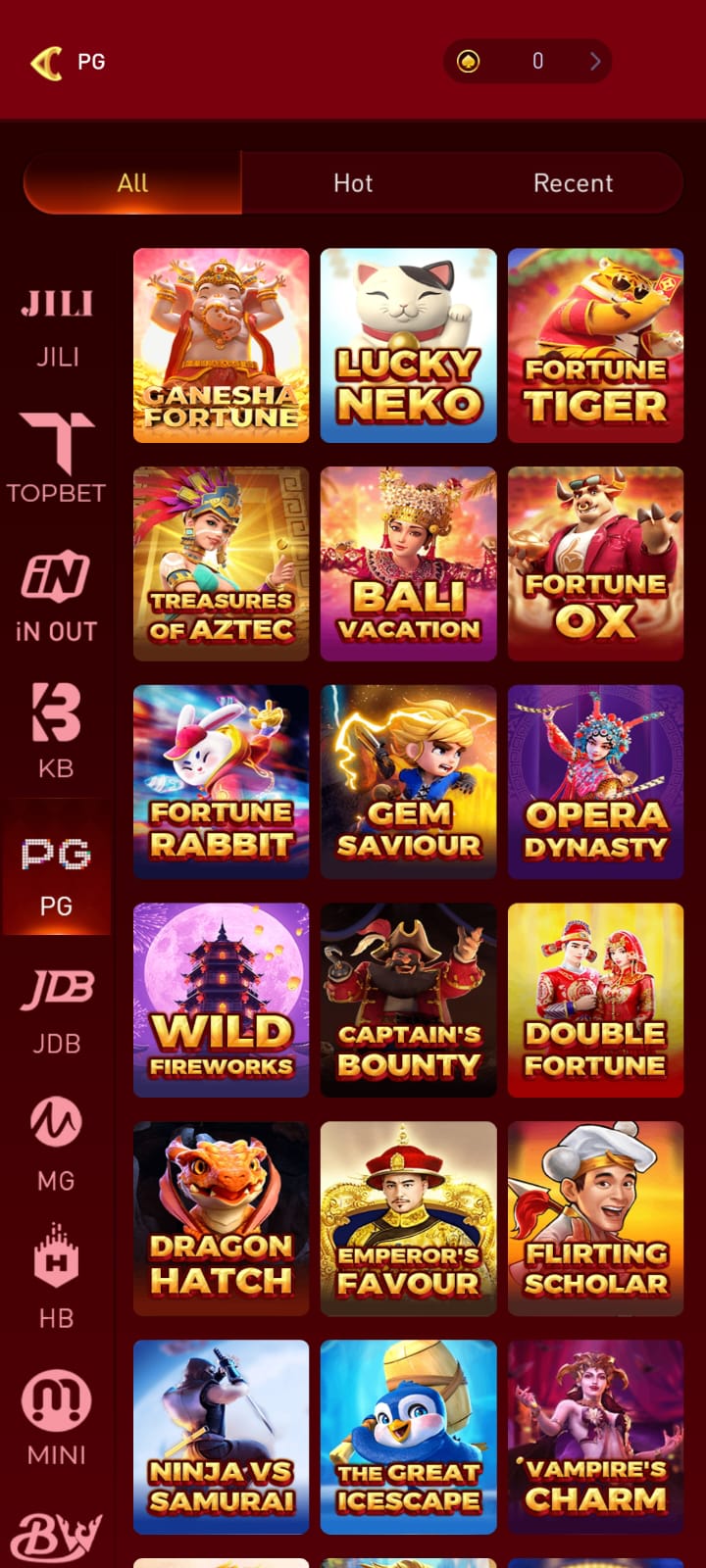Choose the HB provider
706x1568 pixels.
pos(57,1277)
